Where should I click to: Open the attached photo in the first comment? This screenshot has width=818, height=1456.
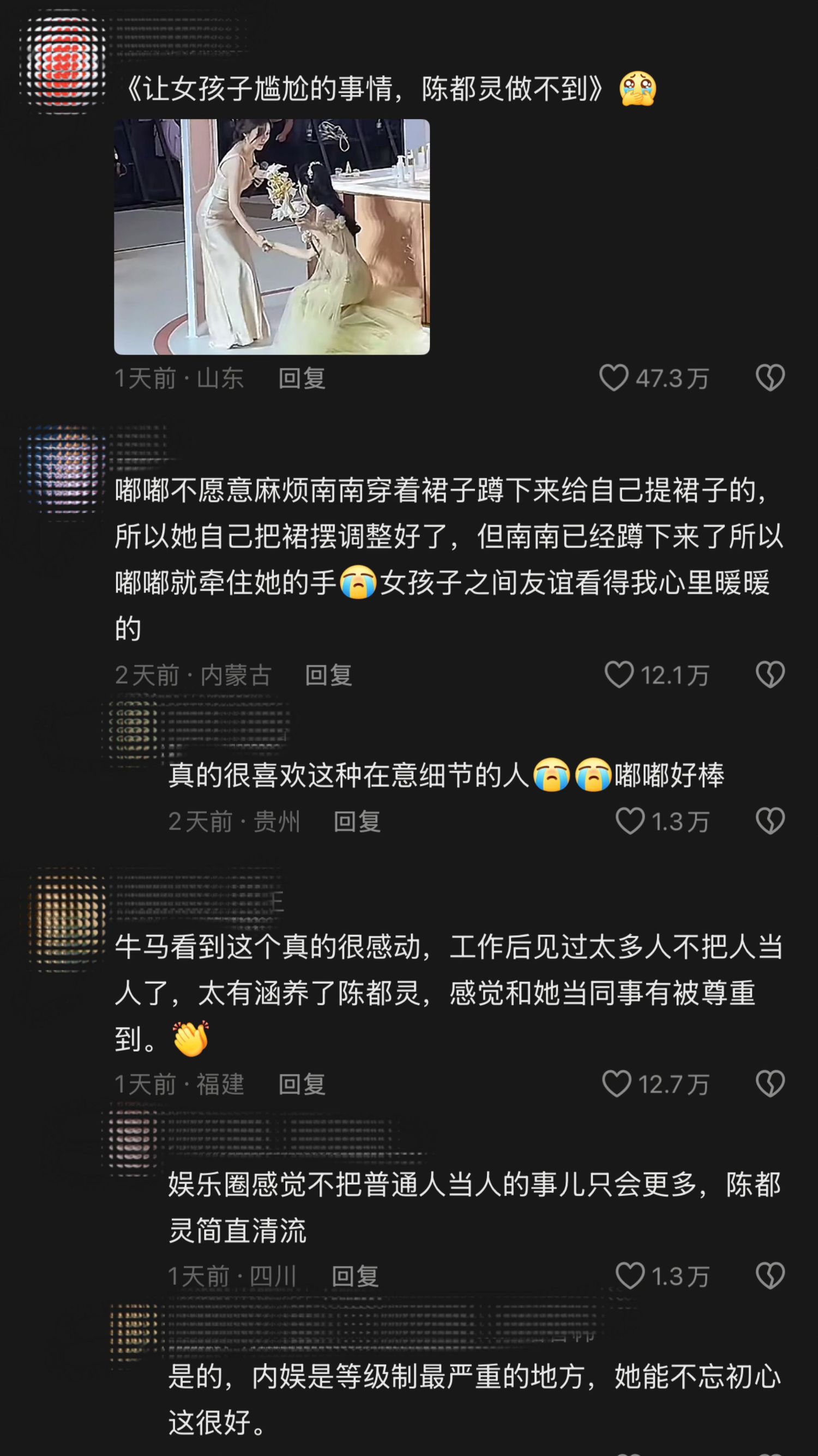pos(272,237)
